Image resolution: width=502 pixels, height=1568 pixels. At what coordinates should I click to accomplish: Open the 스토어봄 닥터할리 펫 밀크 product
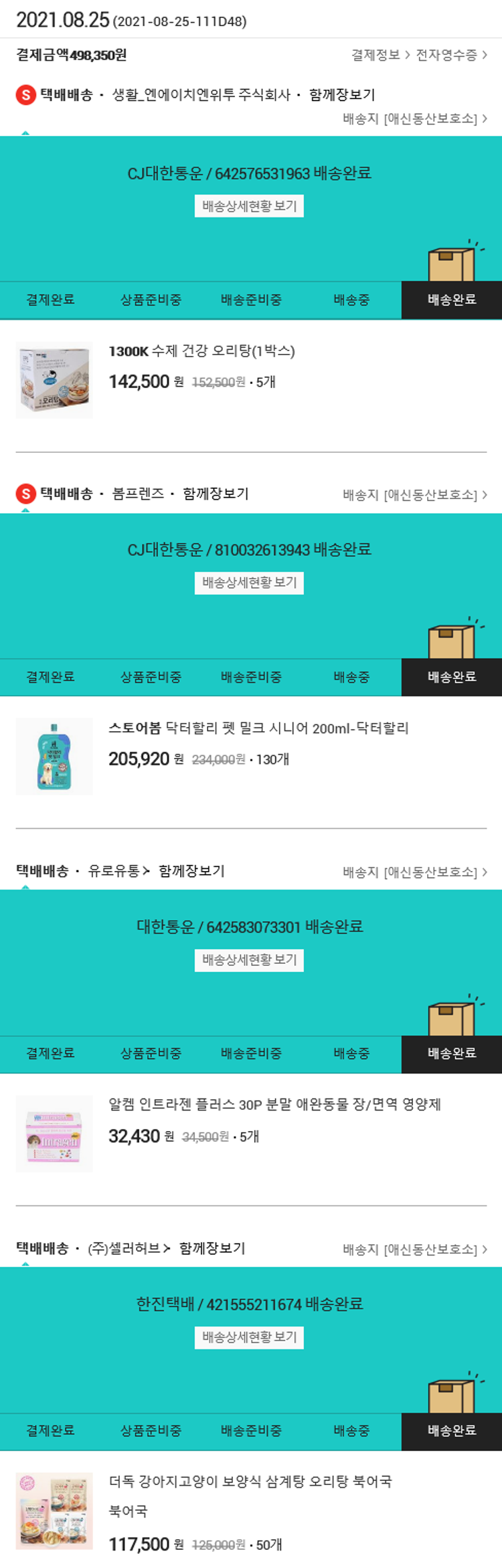click(x=258, y=728)
